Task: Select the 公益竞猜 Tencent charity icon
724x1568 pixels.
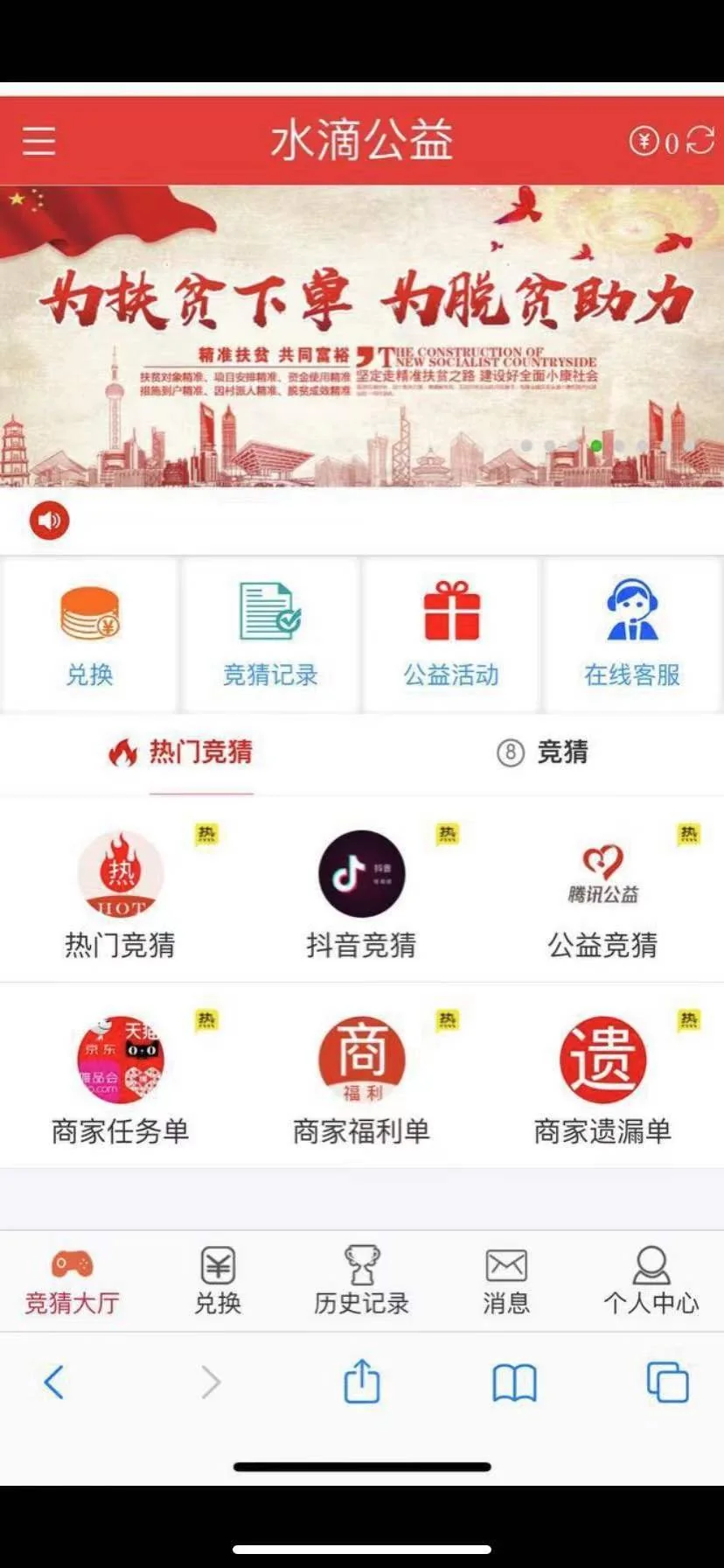Action: click(602, 873)
